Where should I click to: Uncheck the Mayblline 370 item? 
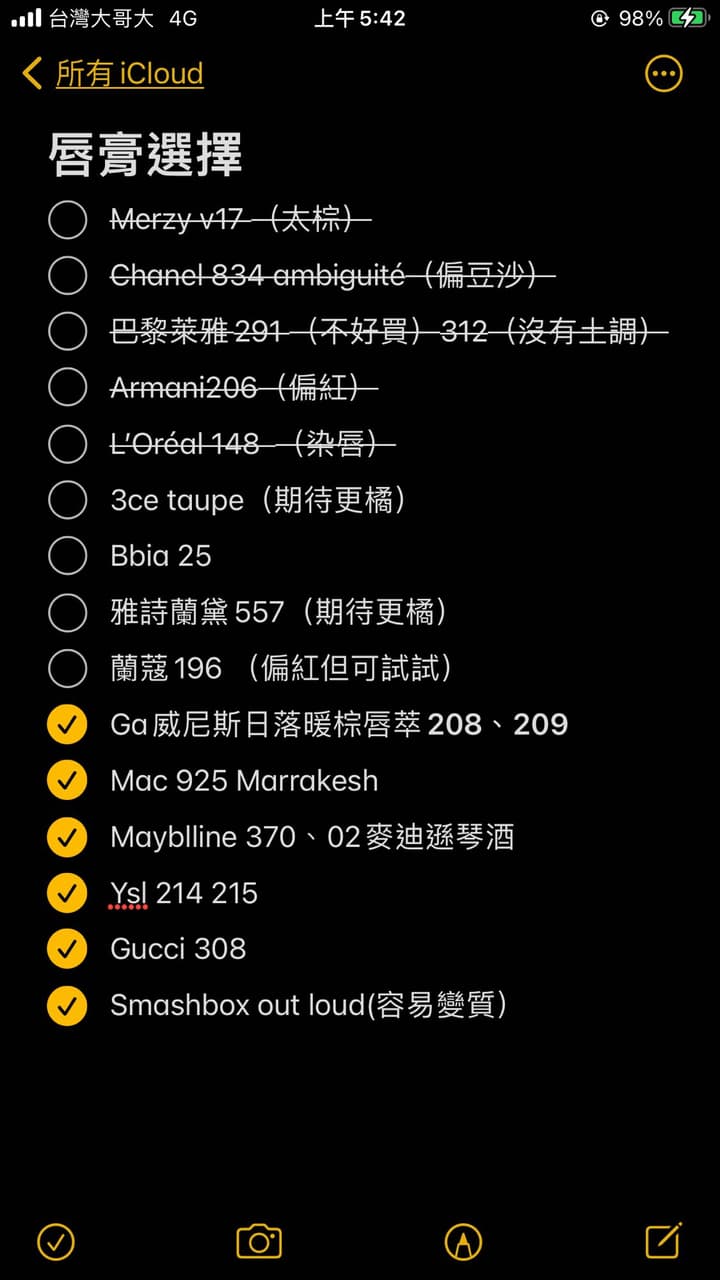pyautogui.click(x=67, y=837)
